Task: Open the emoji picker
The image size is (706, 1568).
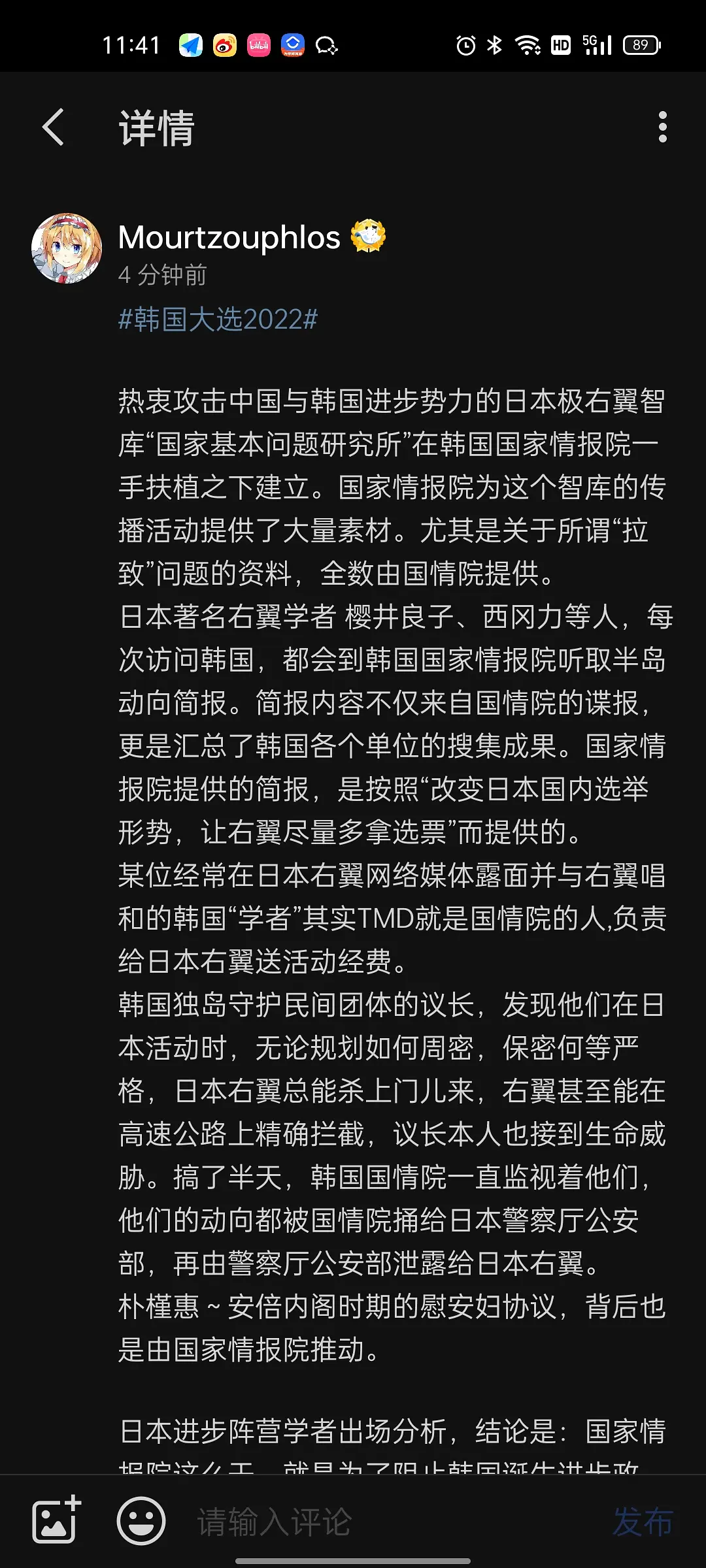Action: point(141,1520)
